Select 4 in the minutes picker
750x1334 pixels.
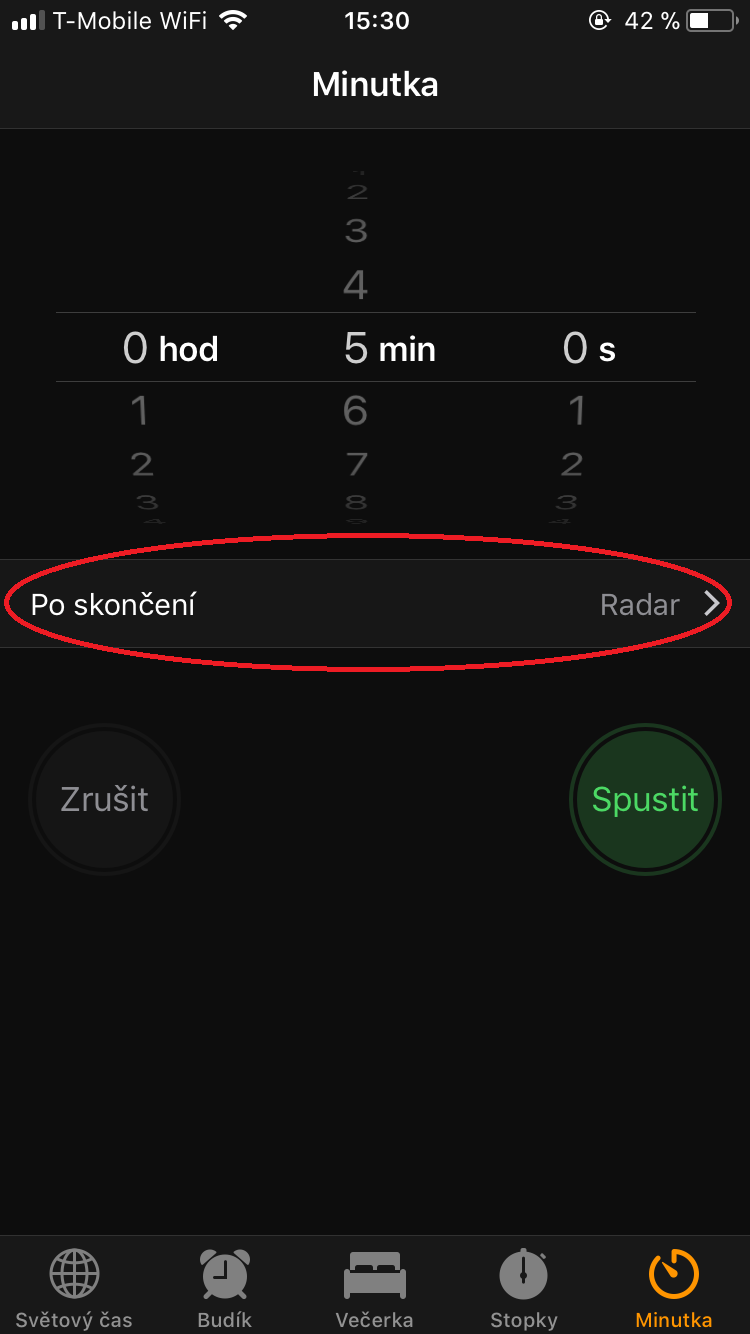point(356,286)
